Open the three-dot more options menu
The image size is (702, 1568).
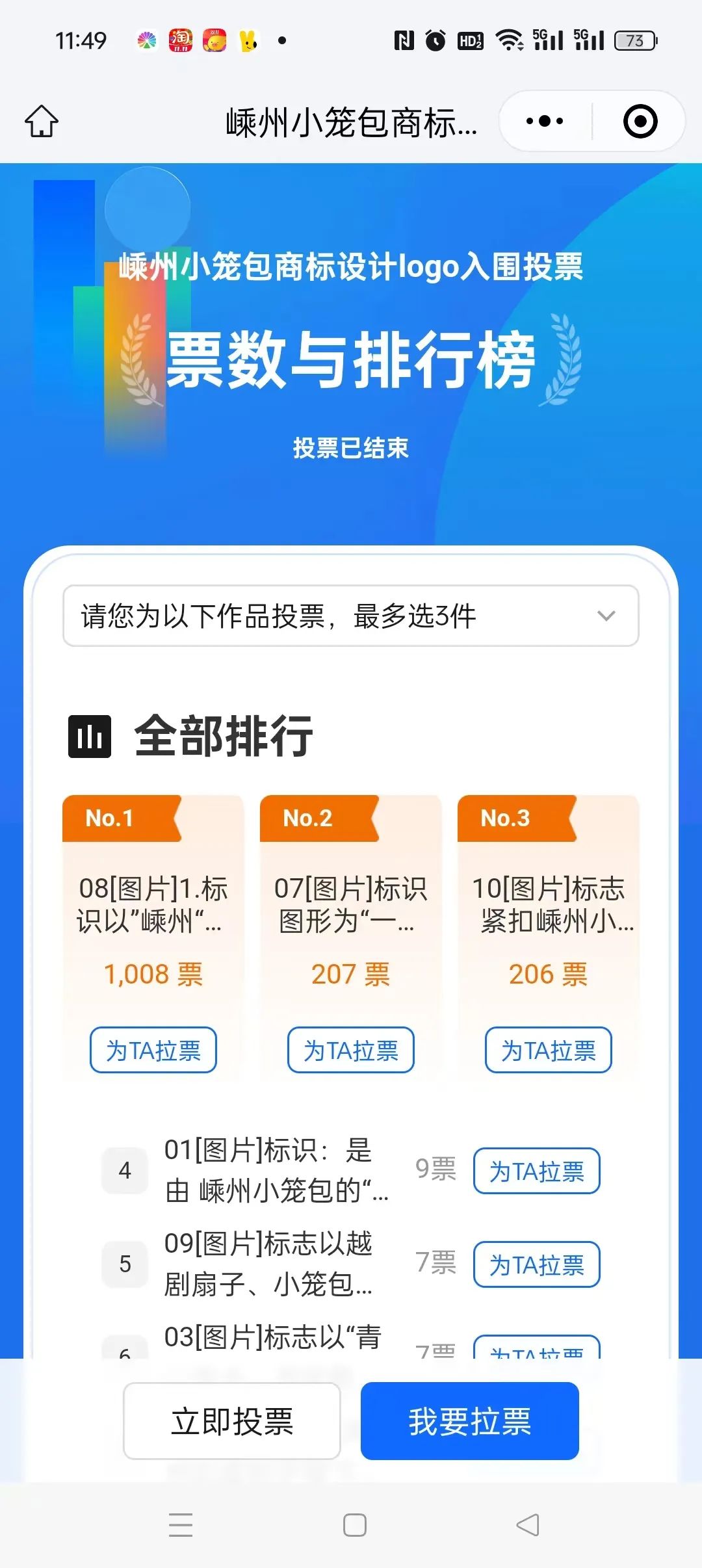coord(545,122)
